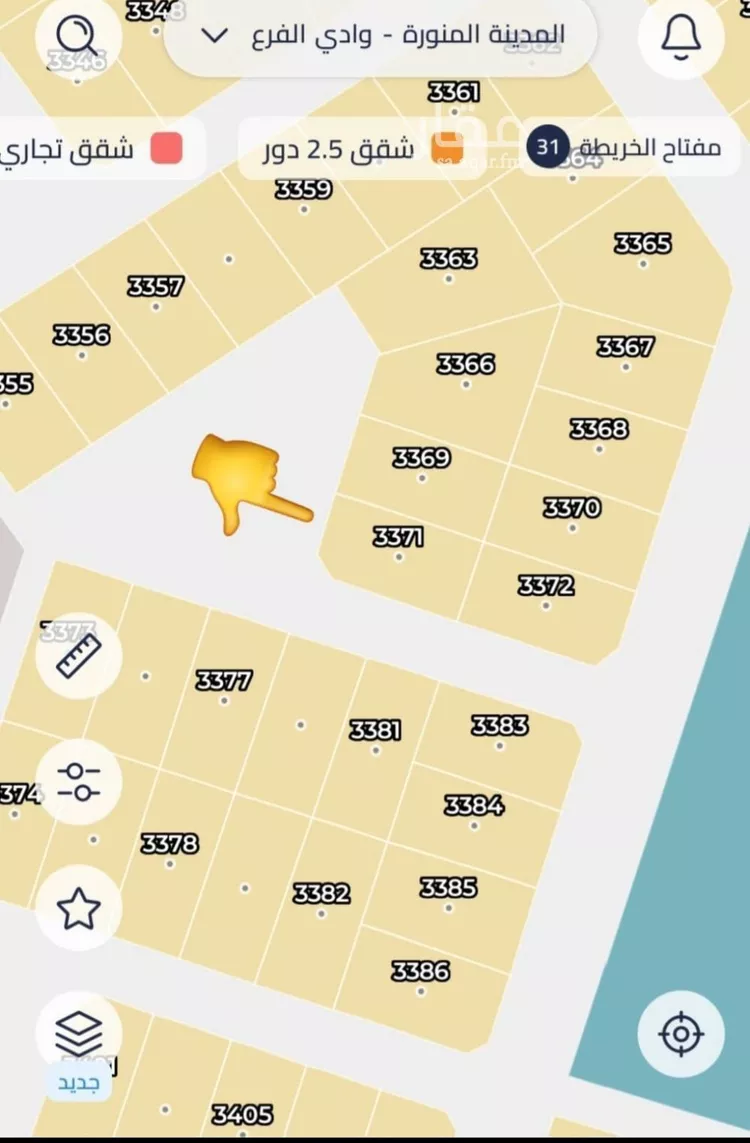Image resolution: width=750 pixels, height=1143 pixels.
Task: Center map on my location
Action: [x=680, y=1033]
